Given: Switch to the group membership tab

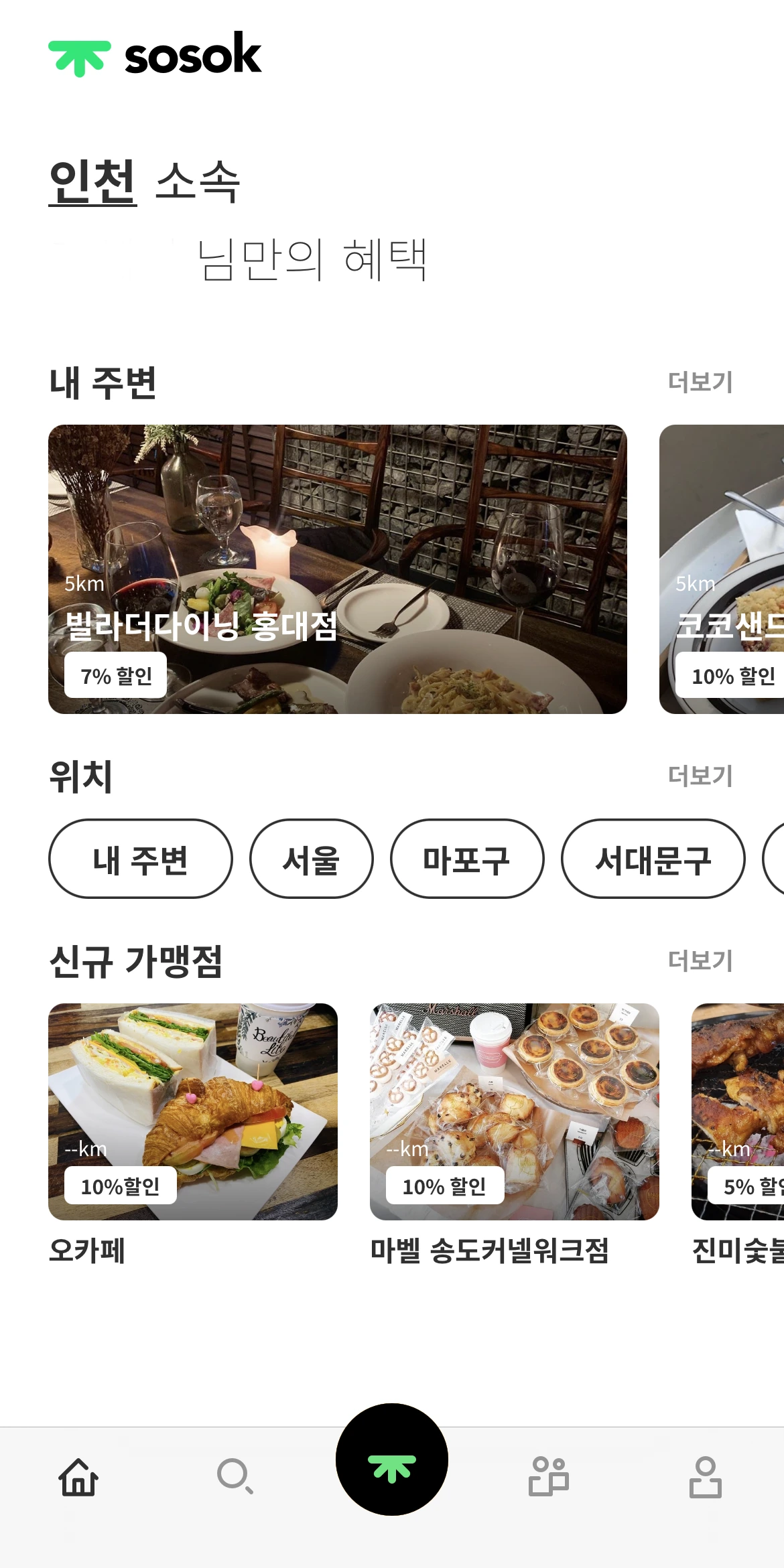Looking at the screenshot, I should coord(548,1477).
